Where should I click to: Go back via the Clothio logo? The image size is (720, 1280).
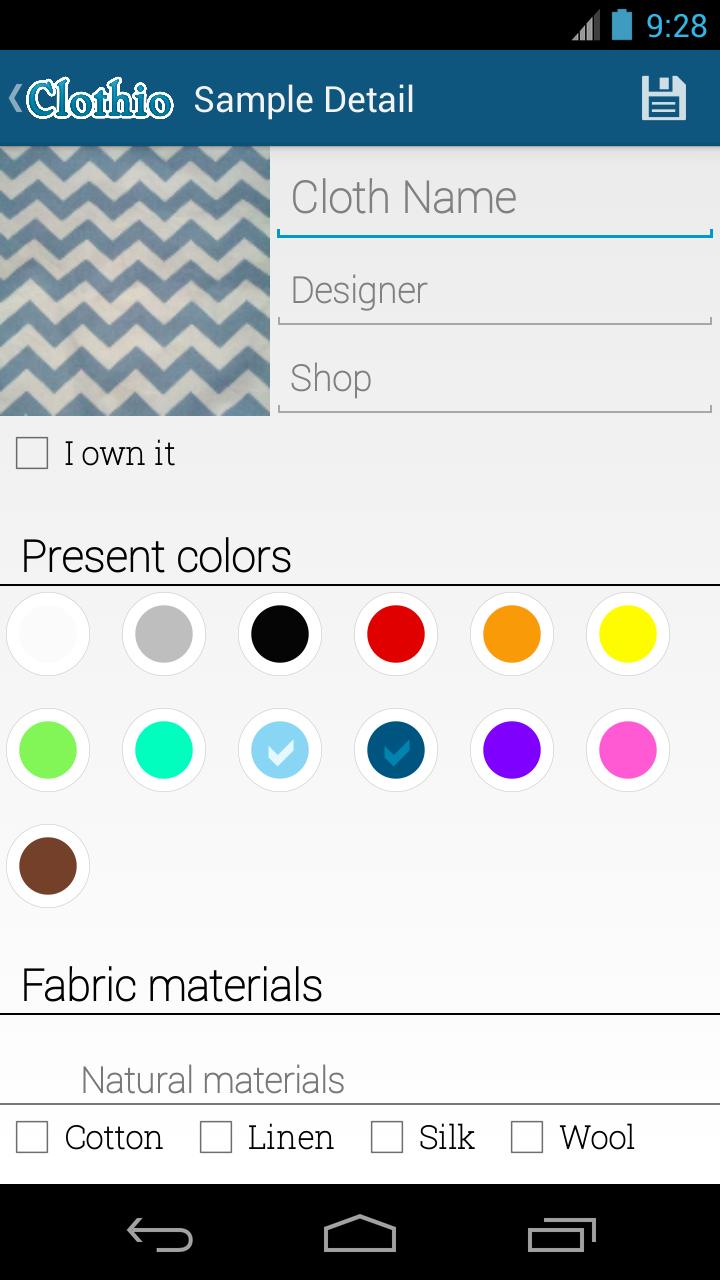(92, 99)
